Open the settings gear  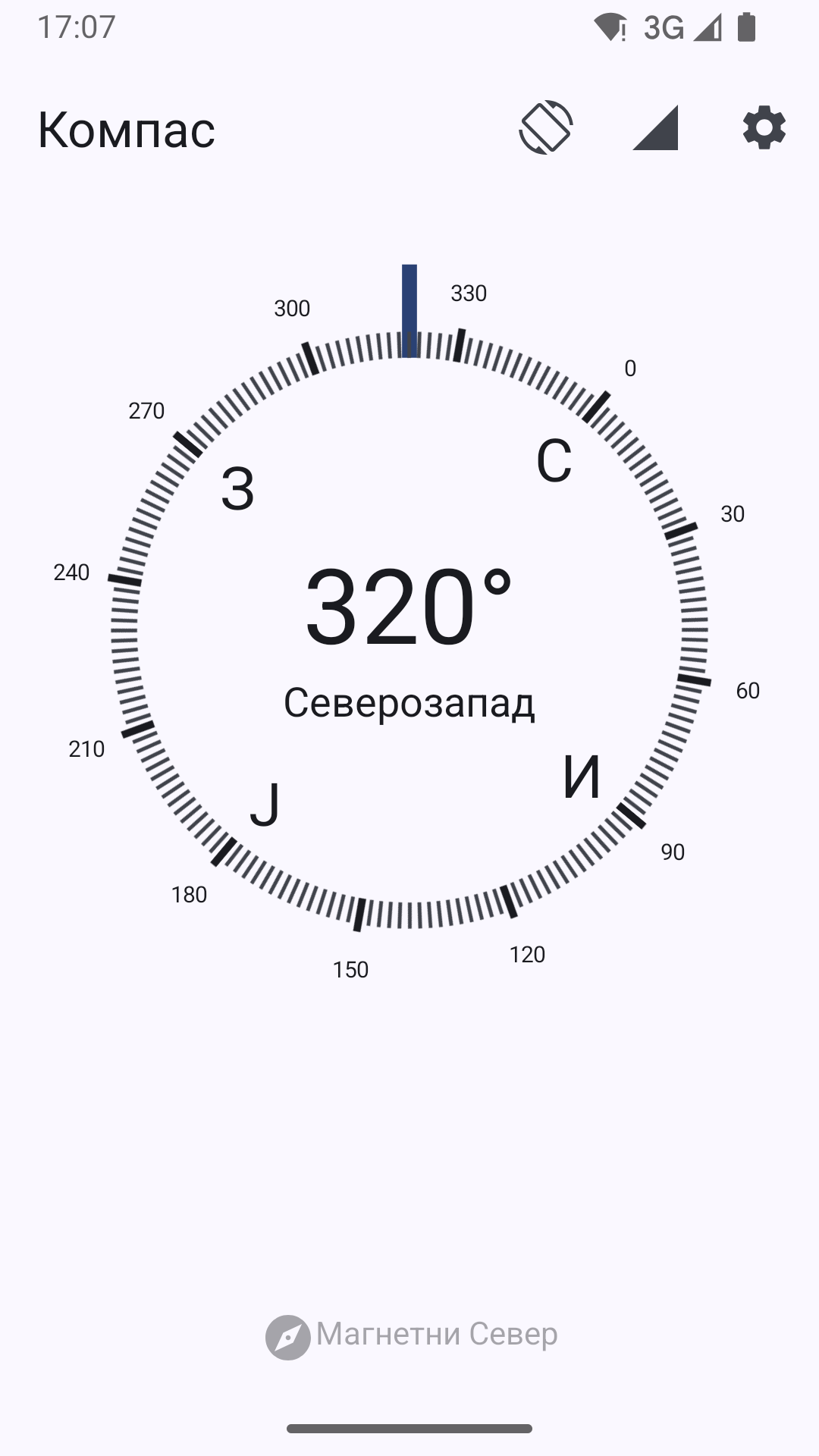[x=764, y=127]
